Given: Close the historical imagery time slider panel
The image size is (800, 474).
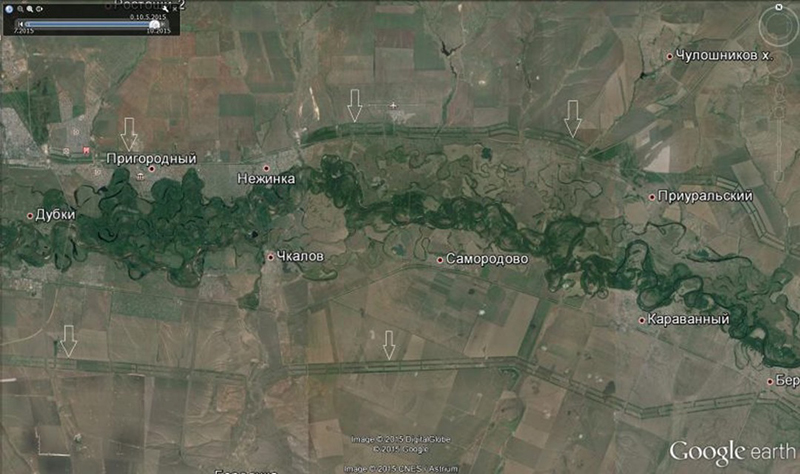Looking at the screenshot, I should click(175, 9).
